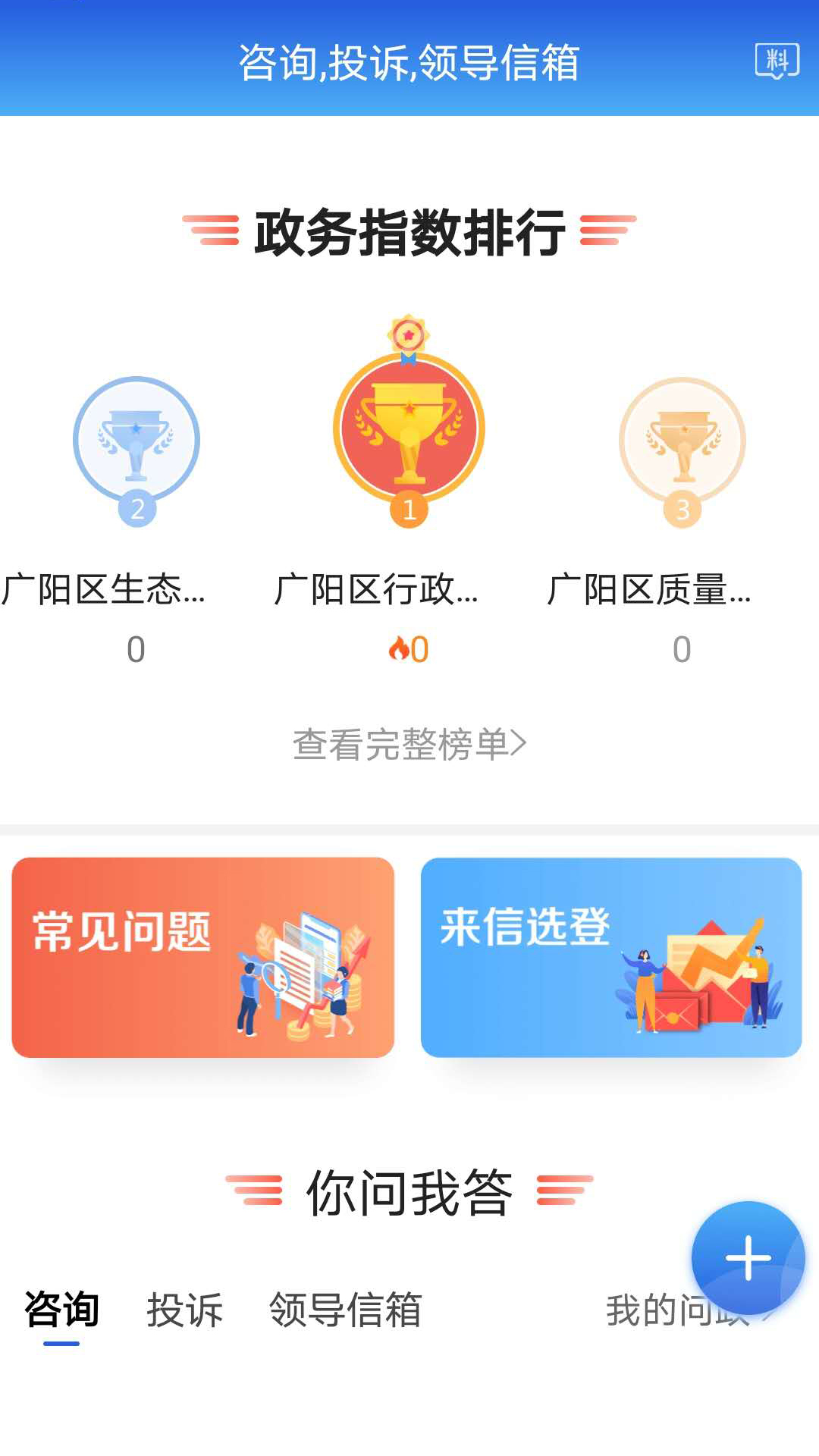
Task: Open the 料 message icon in the header
Action: point(777,61)
